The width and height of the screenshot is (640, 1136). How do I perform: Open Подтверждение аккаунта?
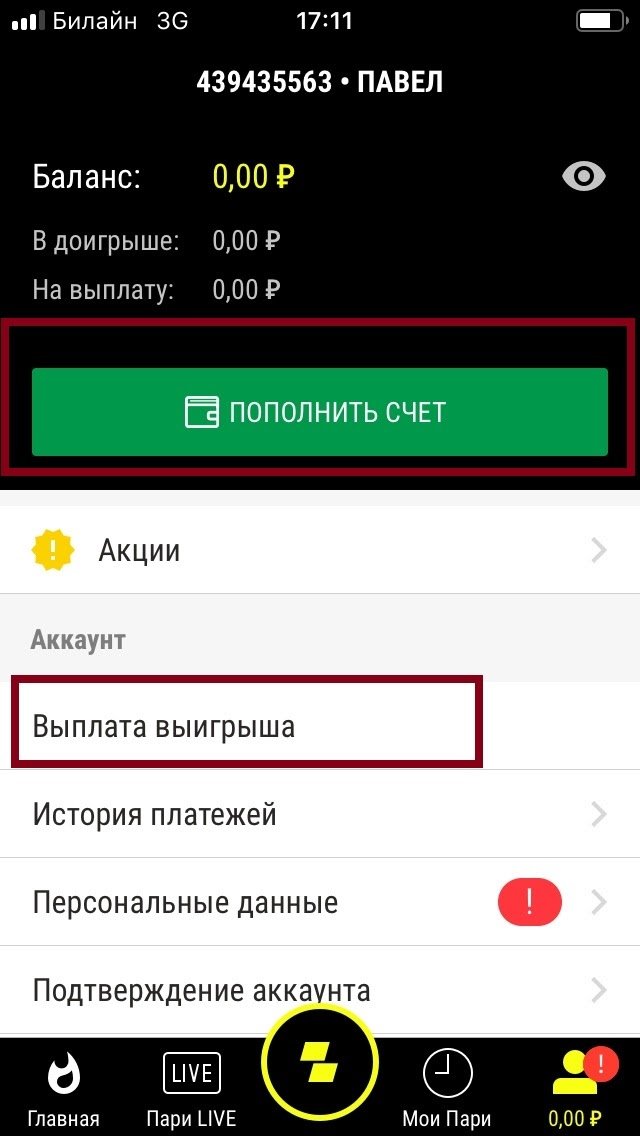(320, 990)
